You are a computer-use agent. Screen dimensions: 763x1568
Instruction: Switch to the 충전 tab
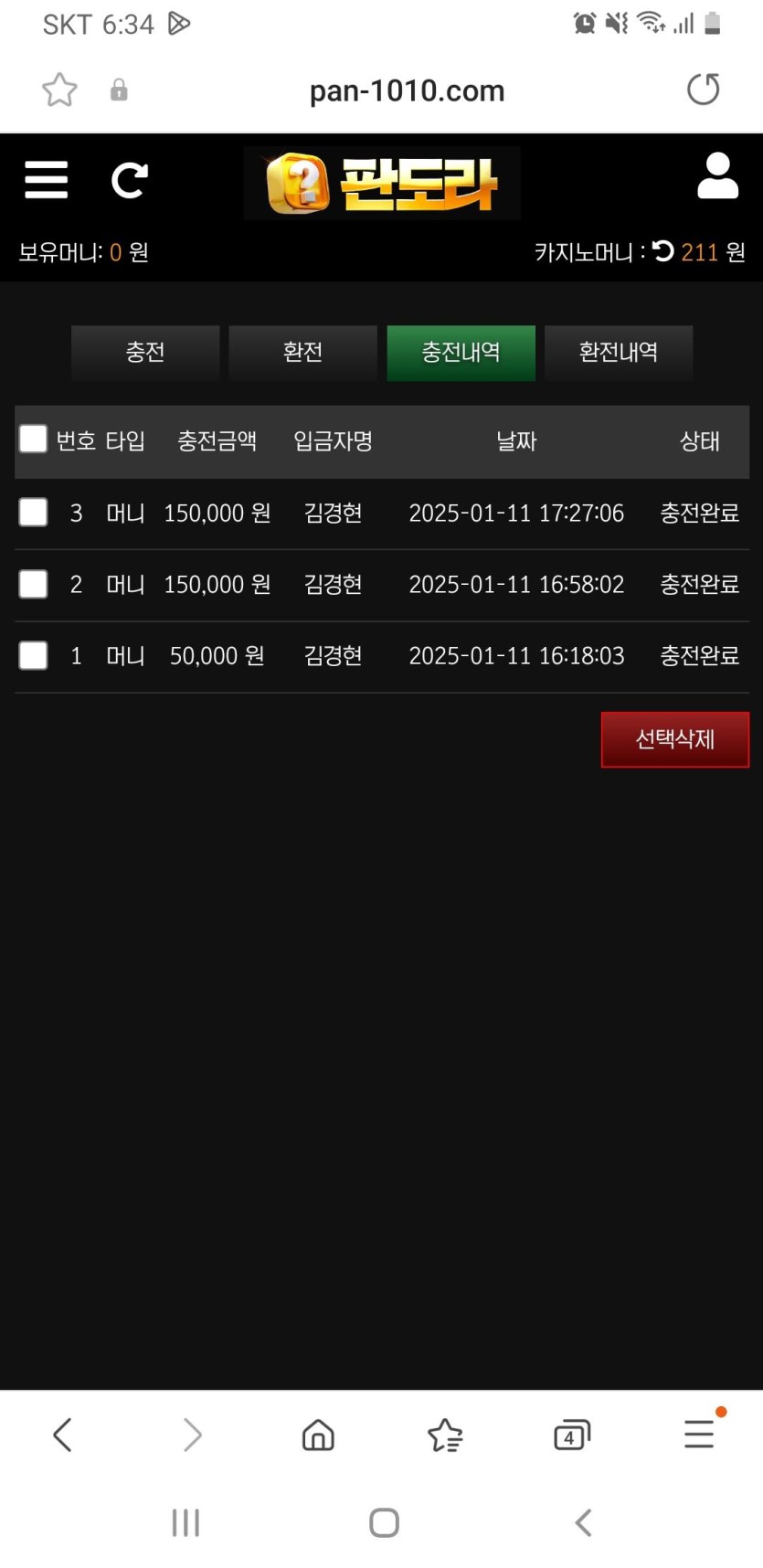[145, 353]
